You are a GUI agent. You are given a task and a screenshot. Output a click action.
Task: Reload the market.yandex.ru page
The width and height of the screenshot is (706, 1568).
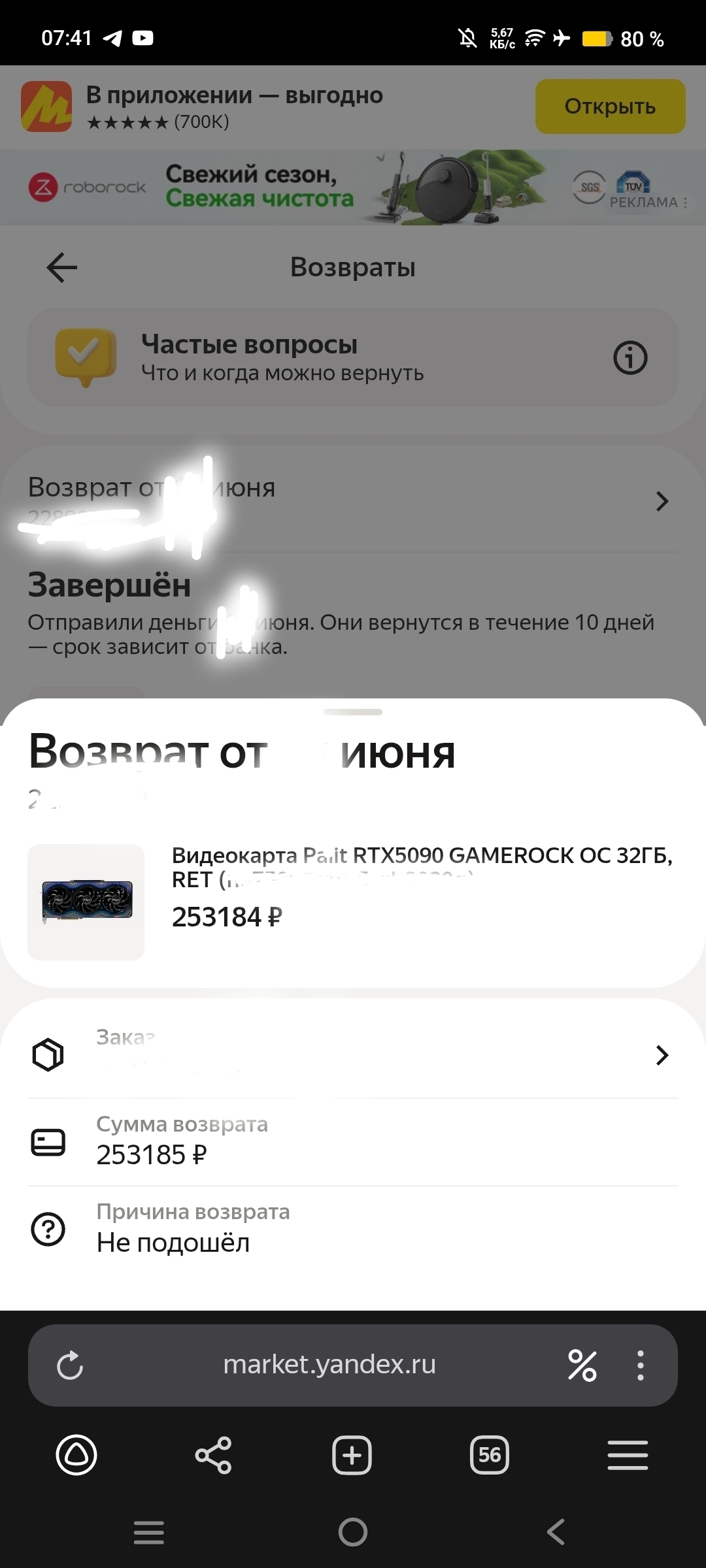click(70, 1365)
